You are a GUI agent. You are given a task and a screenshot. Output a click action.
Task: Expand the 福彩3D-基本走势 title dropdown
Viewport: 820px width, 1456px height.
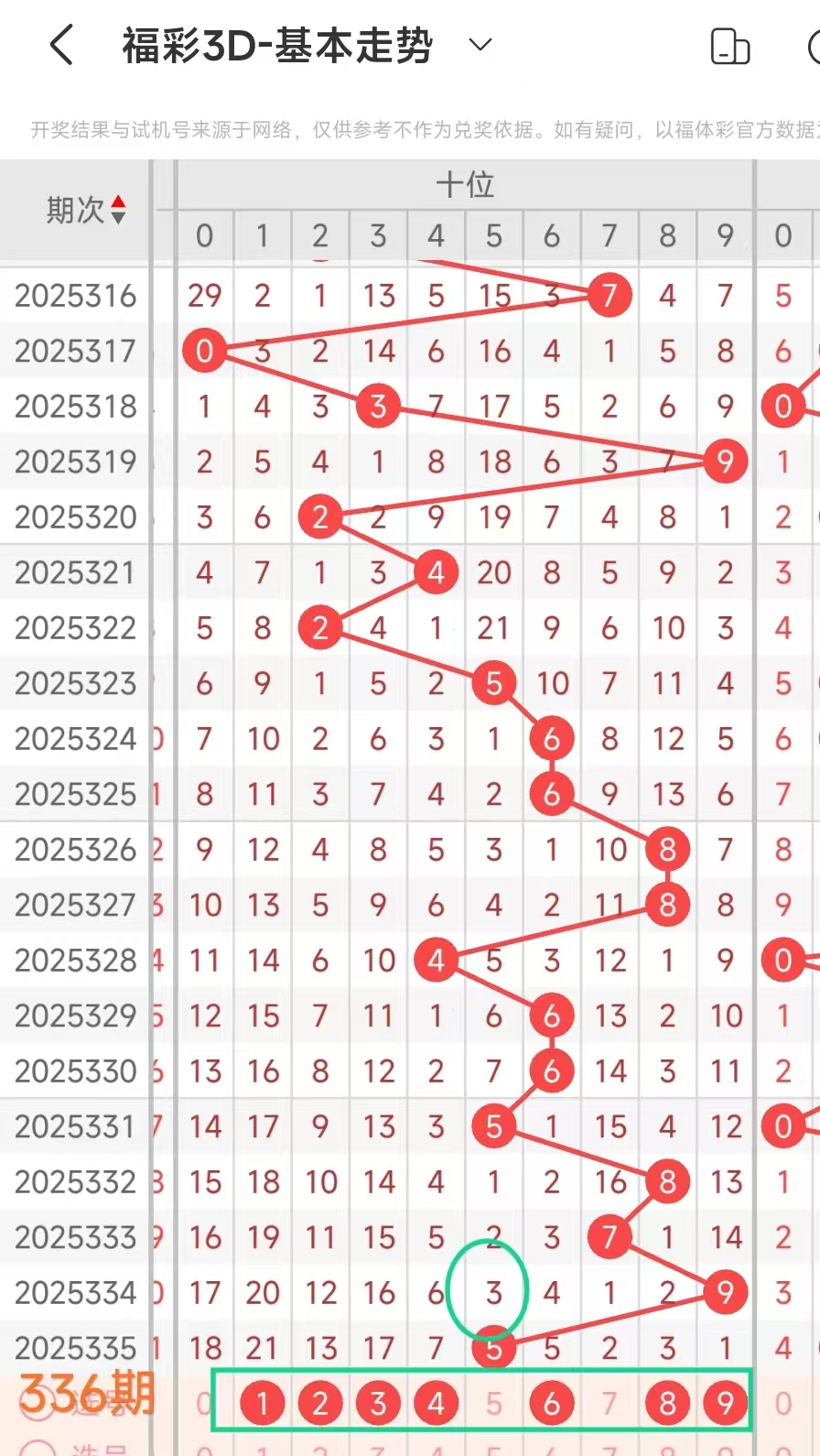coord(480,44)
